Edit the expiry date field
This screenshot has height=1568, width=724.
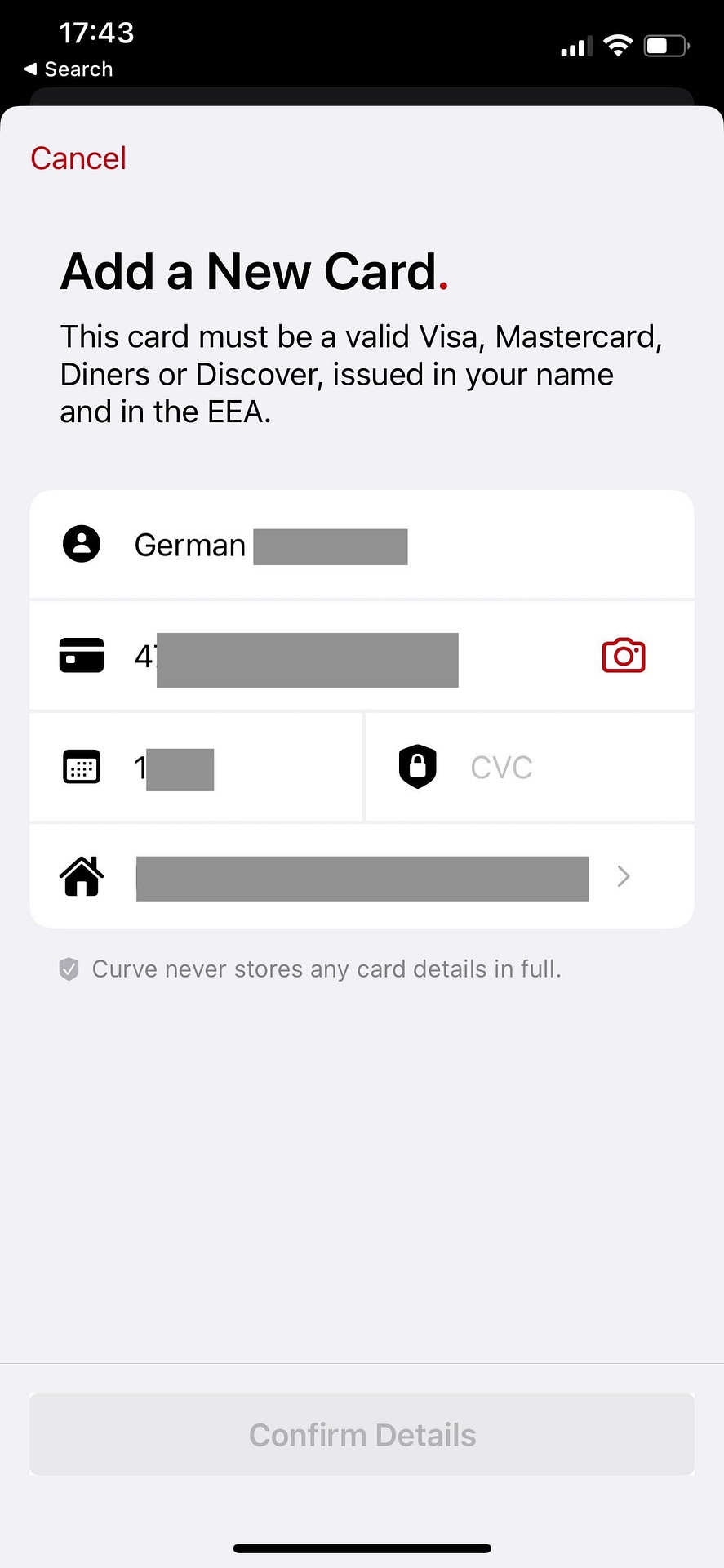[x=196, y=768]
